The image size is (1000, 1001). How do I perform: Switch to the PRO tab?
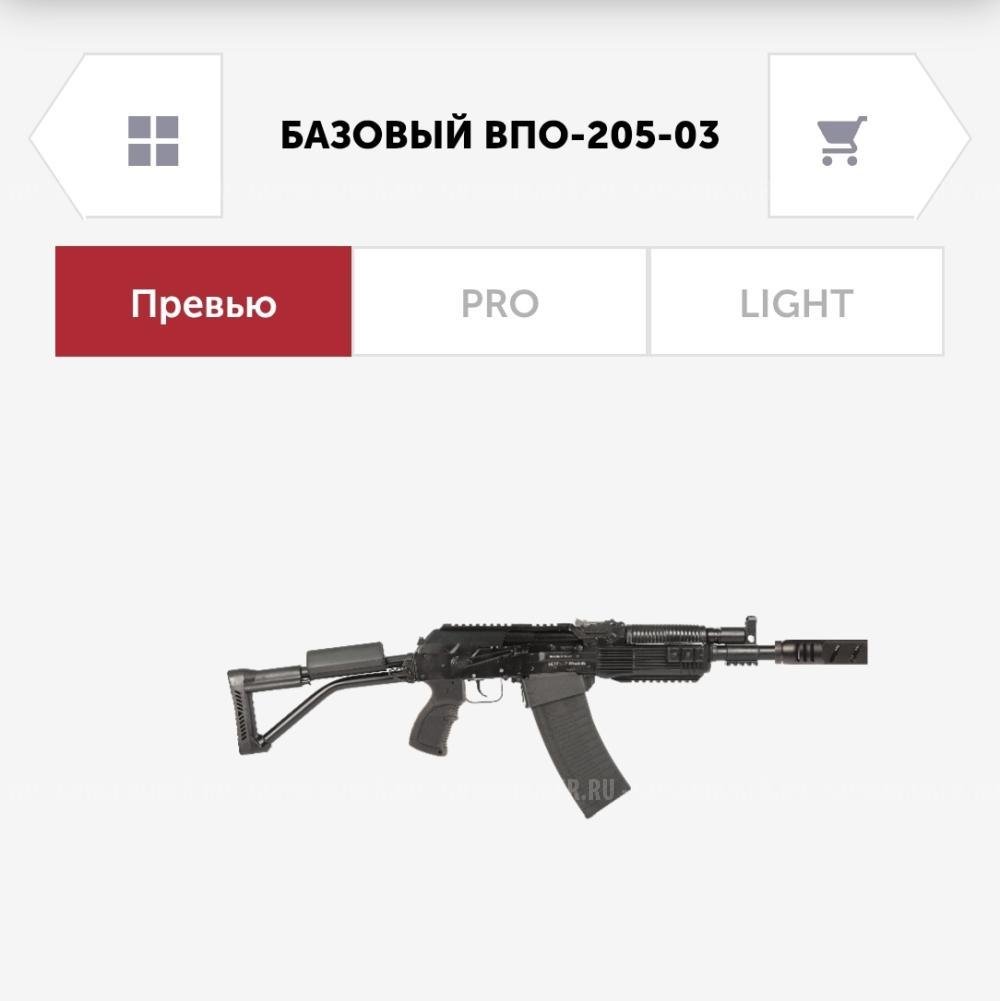[499, 303]
